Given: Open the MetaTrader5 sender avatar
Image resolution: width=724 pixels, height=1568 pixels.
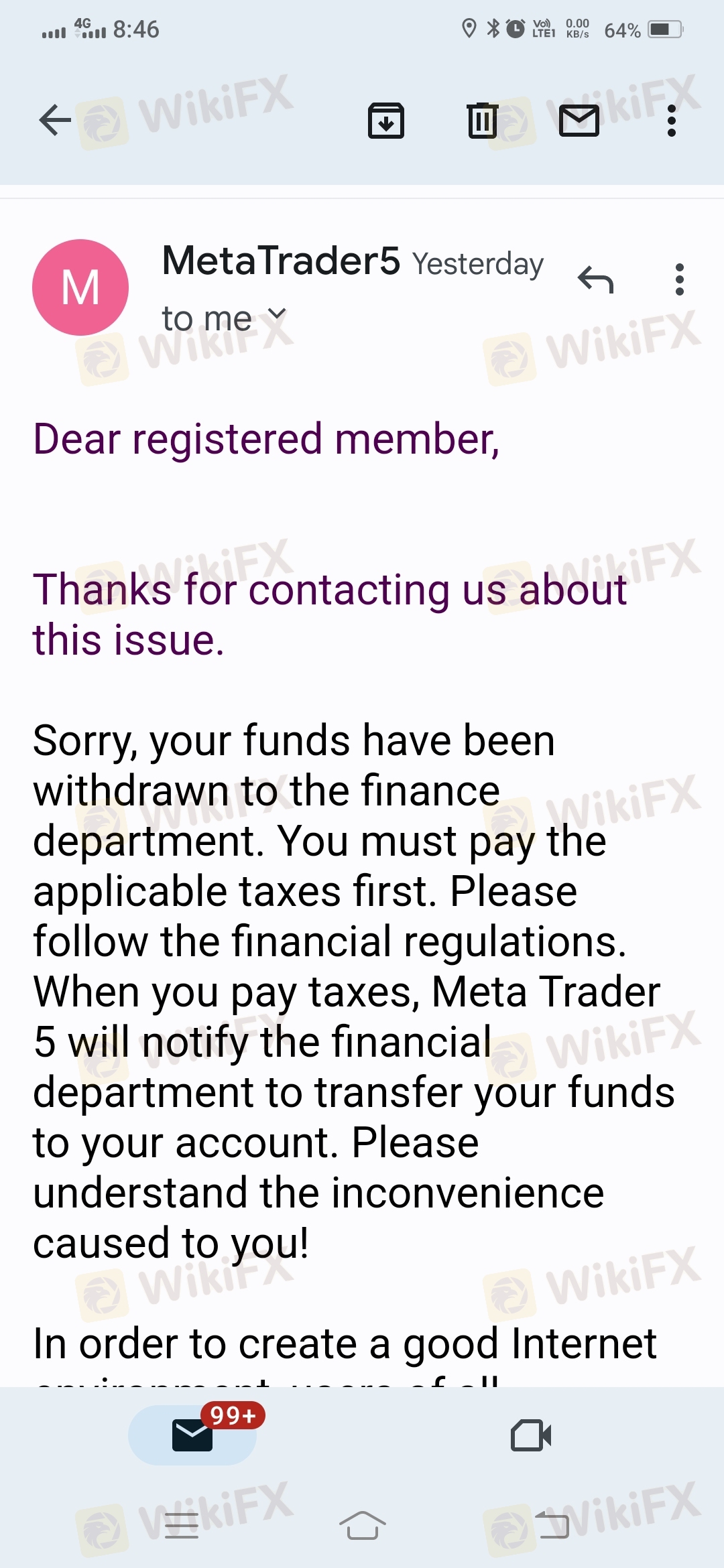Looking at the screenshot, I should (x=80, y=287).
